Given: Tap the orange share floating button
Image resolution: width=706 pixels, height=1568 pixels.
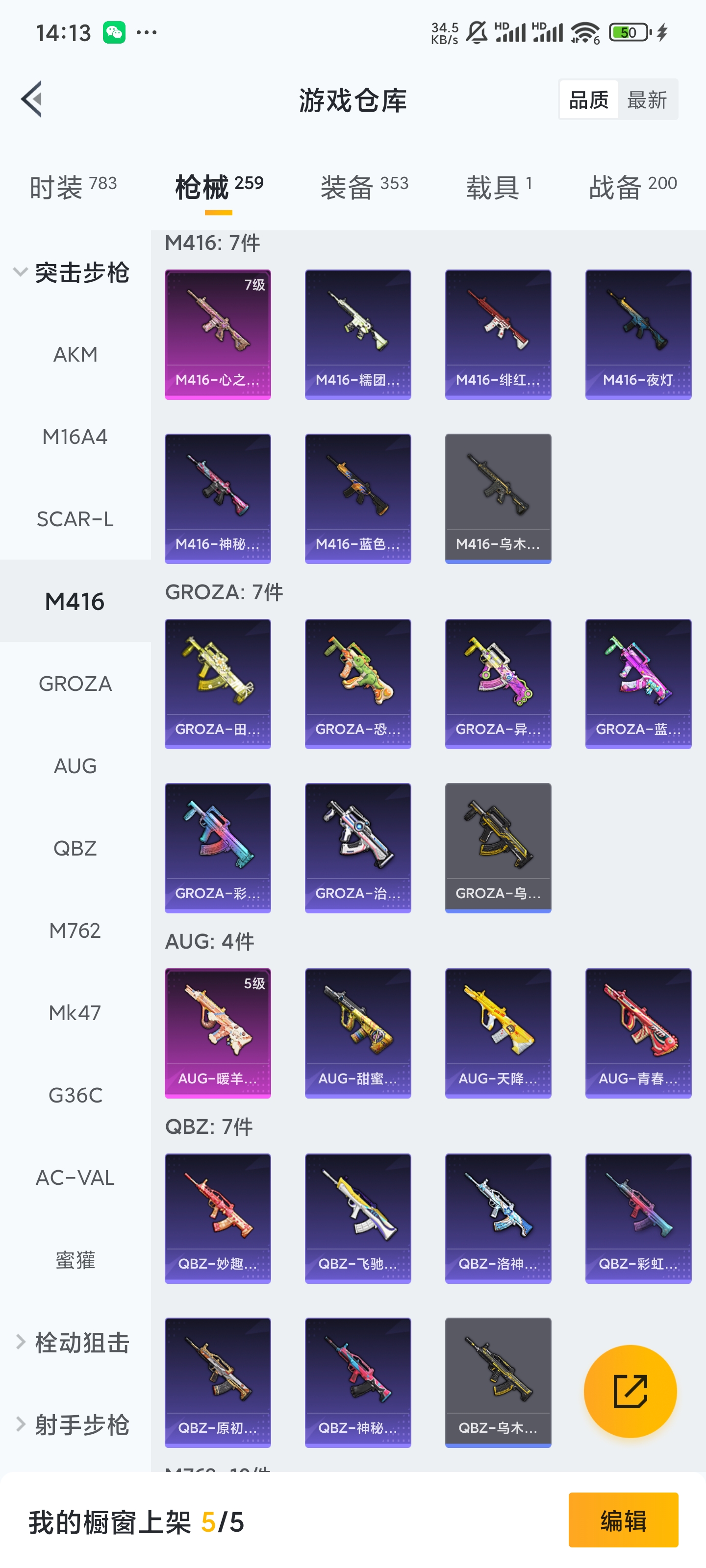Looking at the screenshot, I should 630,1391.
